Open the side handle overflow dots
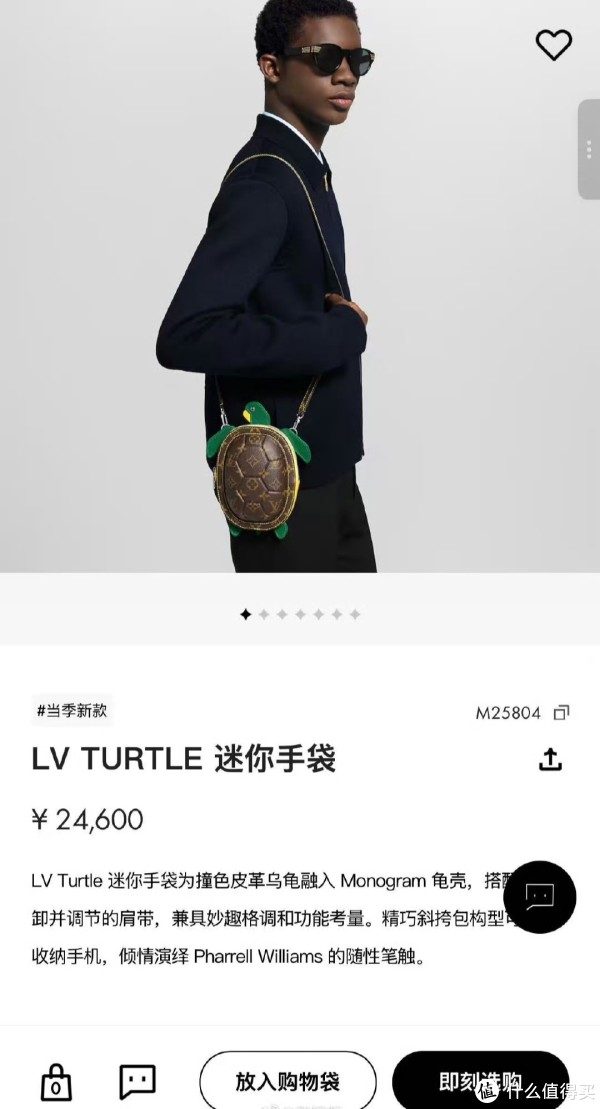This screenshot has width=600, height=1109. 590,149
